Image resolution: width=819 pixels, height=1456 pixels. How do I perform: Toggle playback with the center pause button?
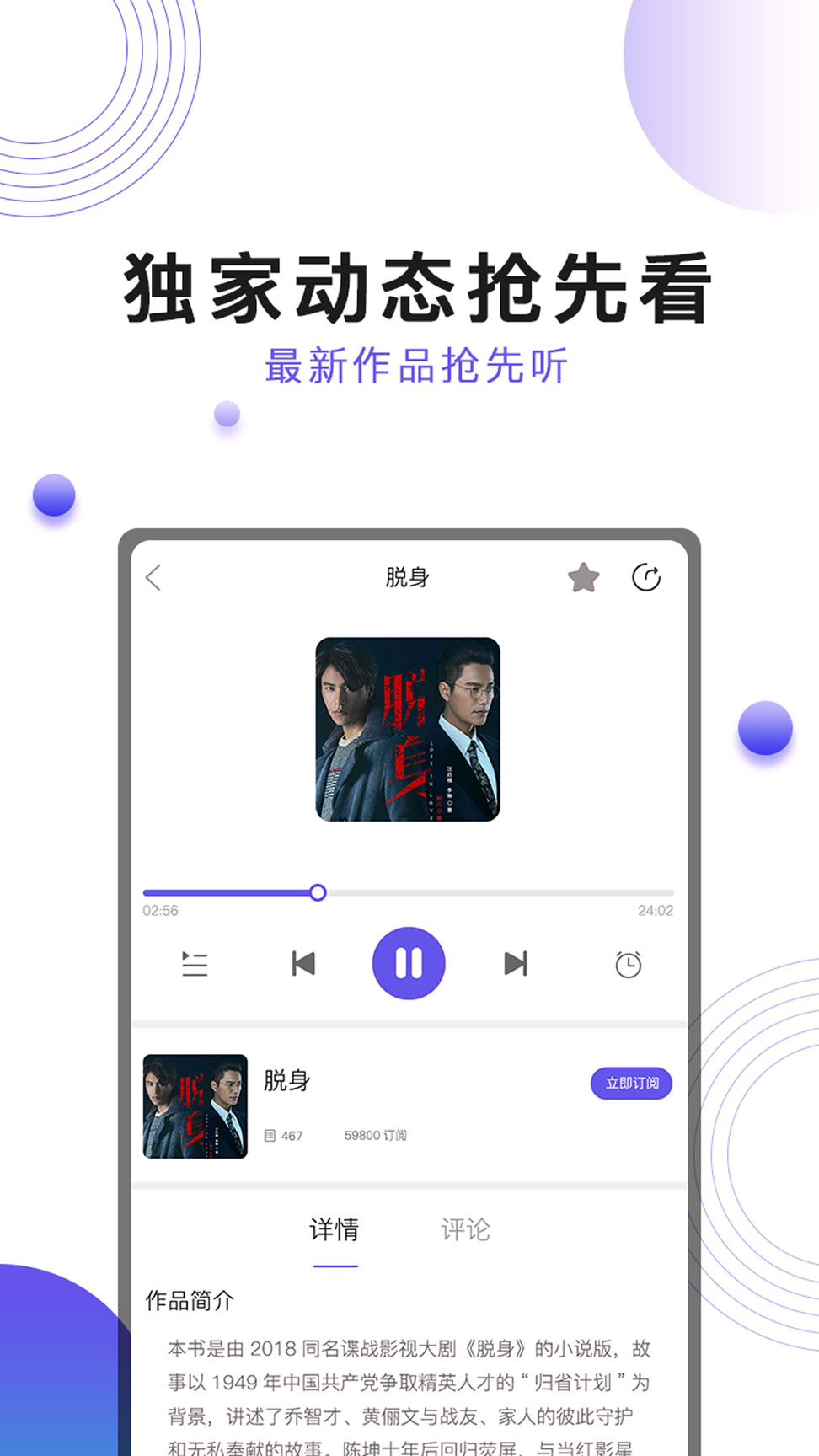coord(409,963)
